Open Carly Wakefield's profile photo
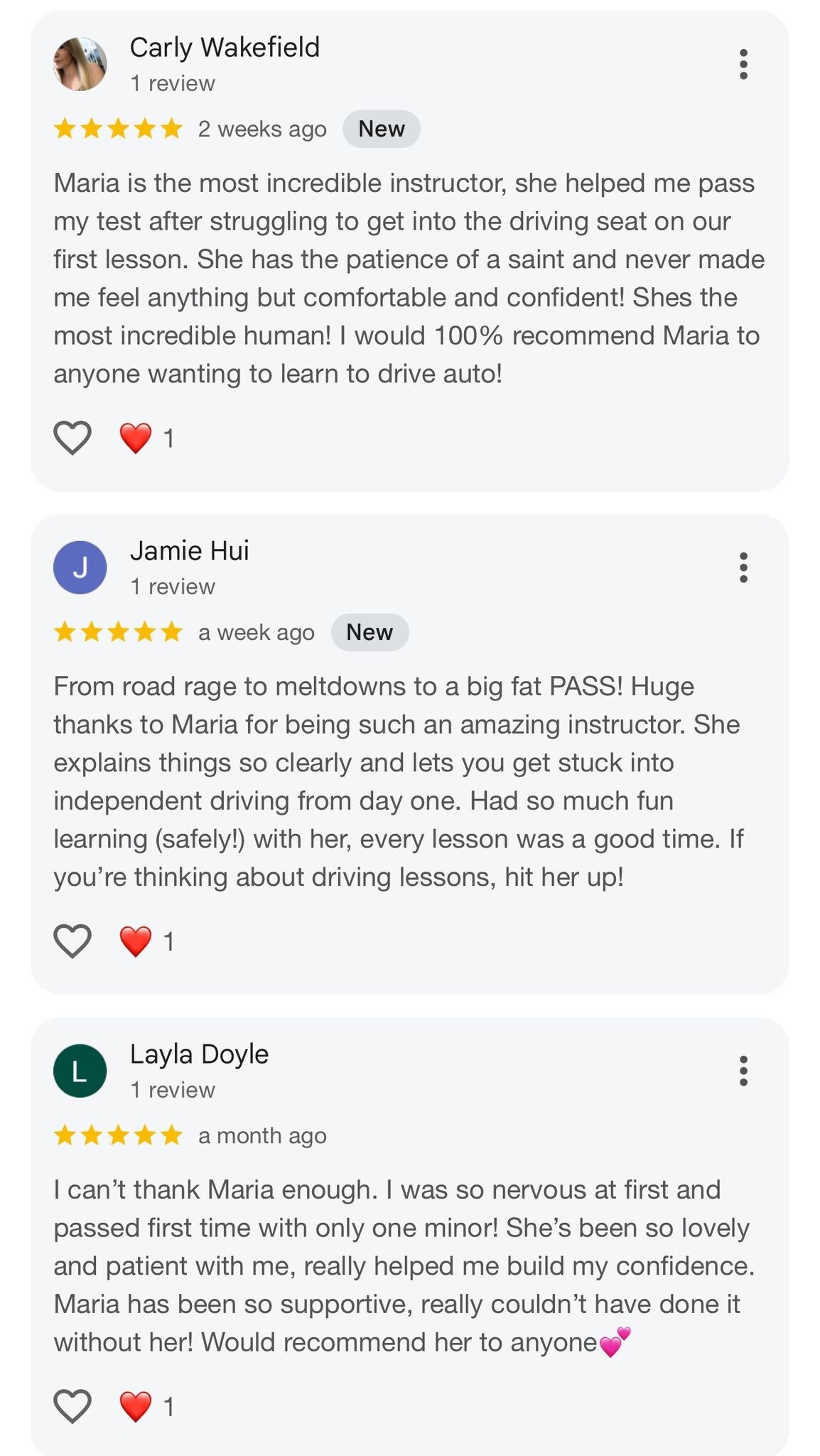Screen dimensions: 820x1456 (x=80, y=65)
